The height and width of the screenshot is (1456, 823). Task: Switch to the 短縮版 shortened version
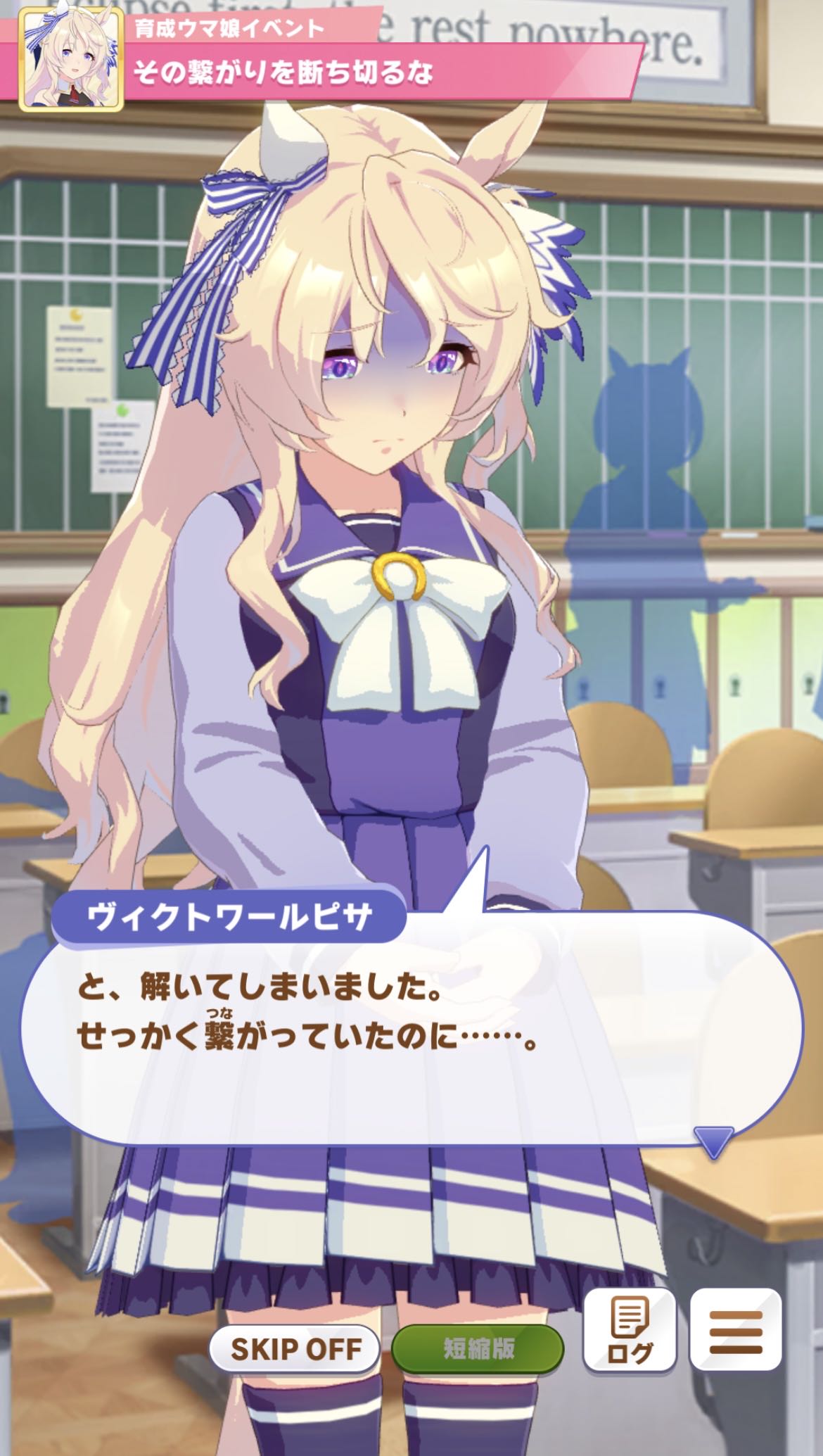pyautogui.click(x=478, y=1348)
